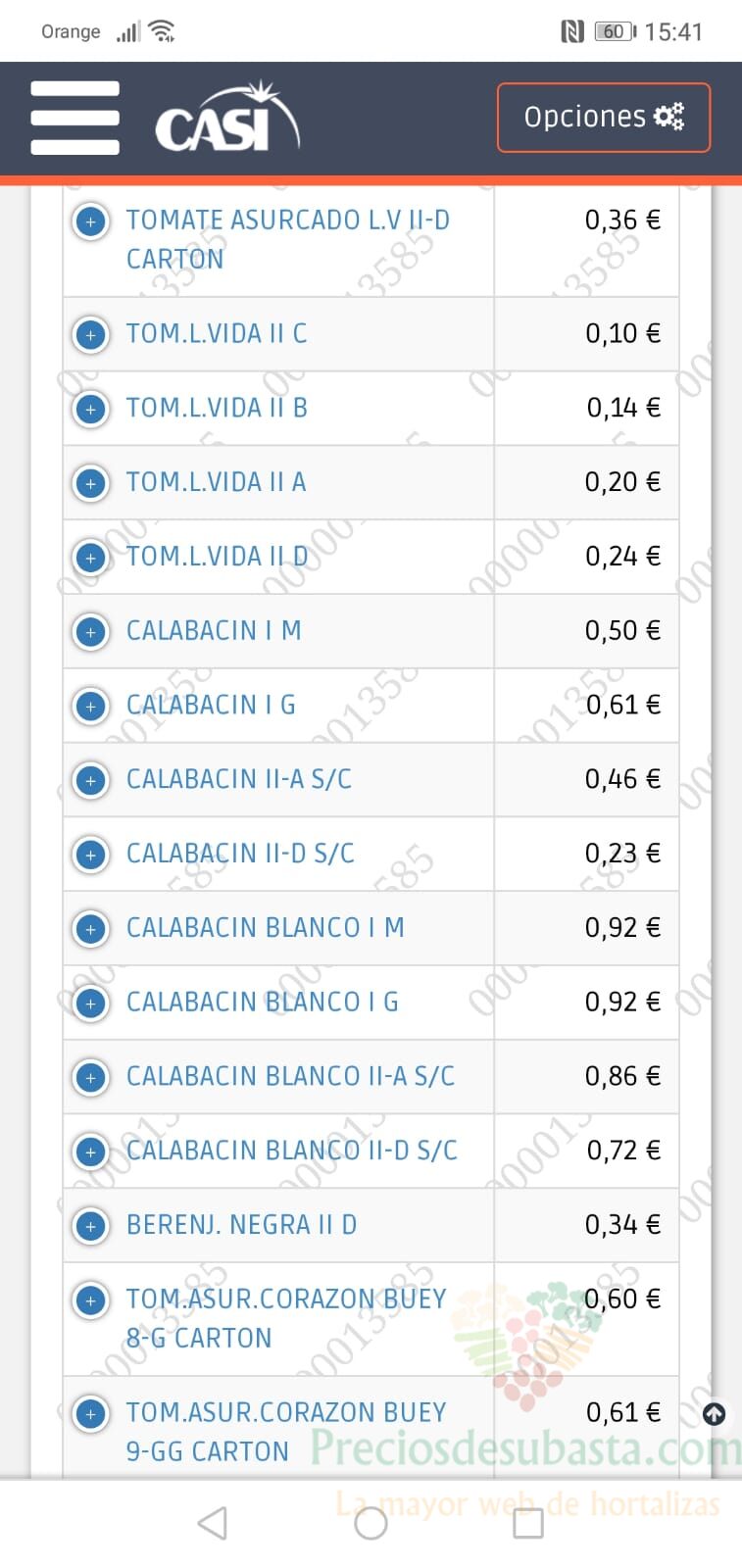This screenshot has height=1568, width=742.
Task: Expand the BERENJ. NEGRA II D row
Action: [91, 1226]
